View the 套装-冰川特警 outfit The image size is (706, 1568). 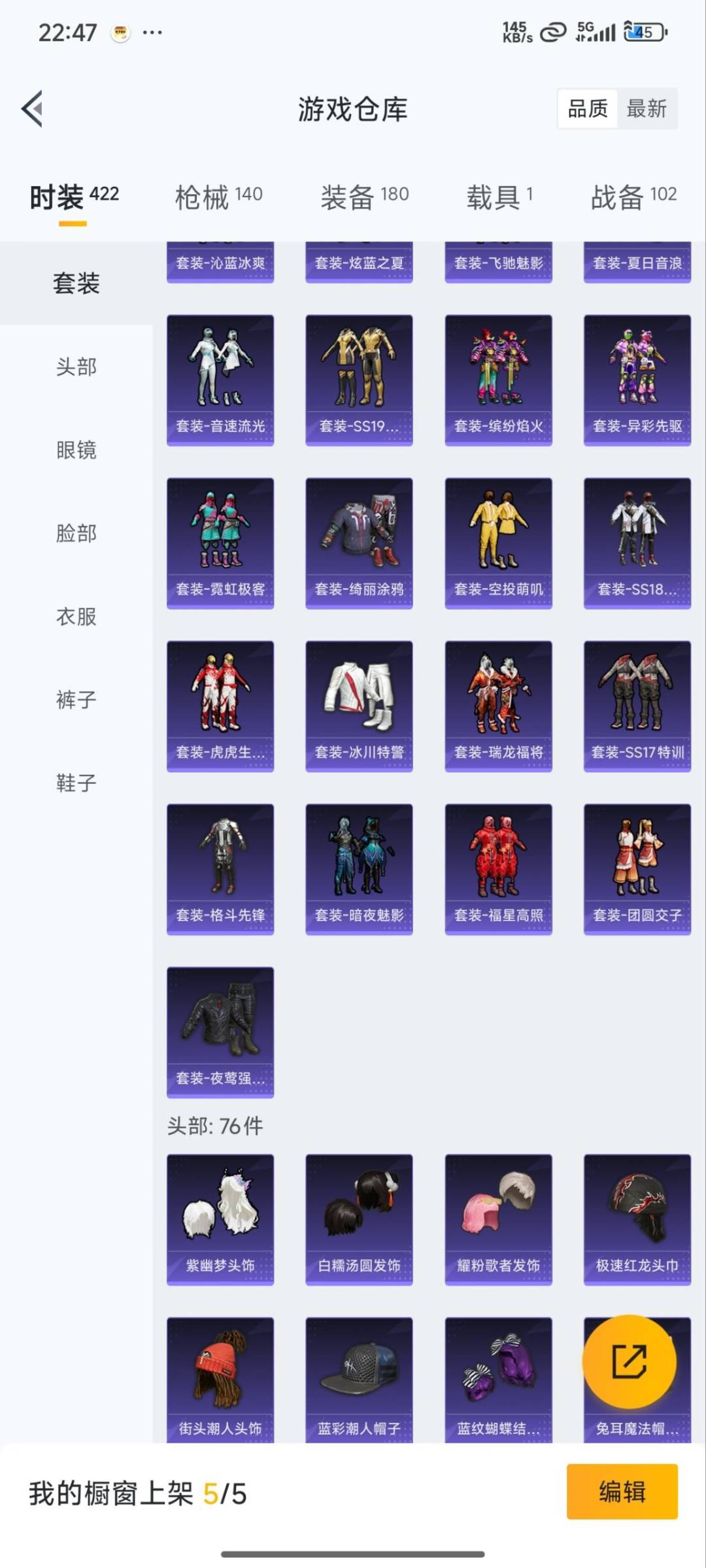pyautogui.click(x=359, y=706)
